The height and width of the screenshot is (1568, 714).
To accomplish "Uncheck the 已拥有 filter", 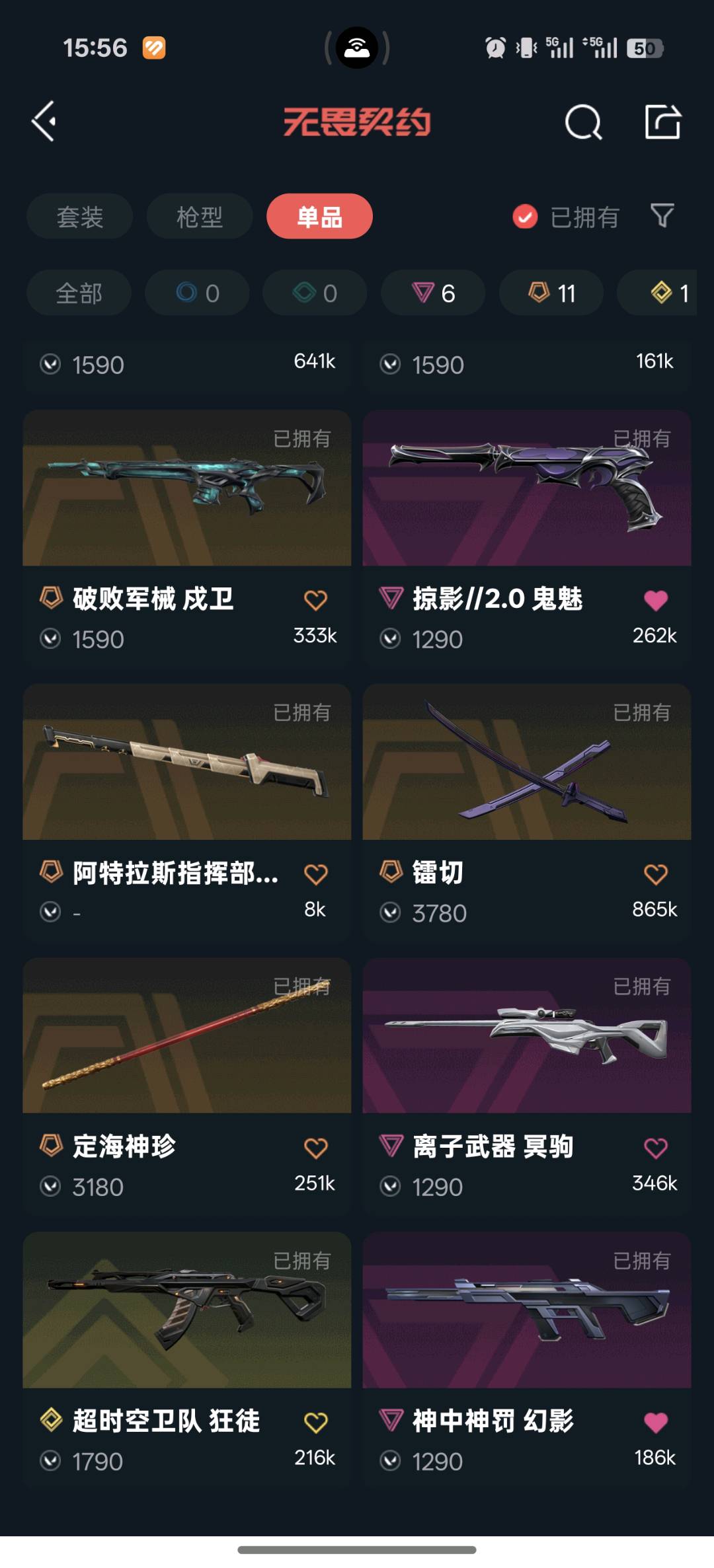I will tap(567, 217).
